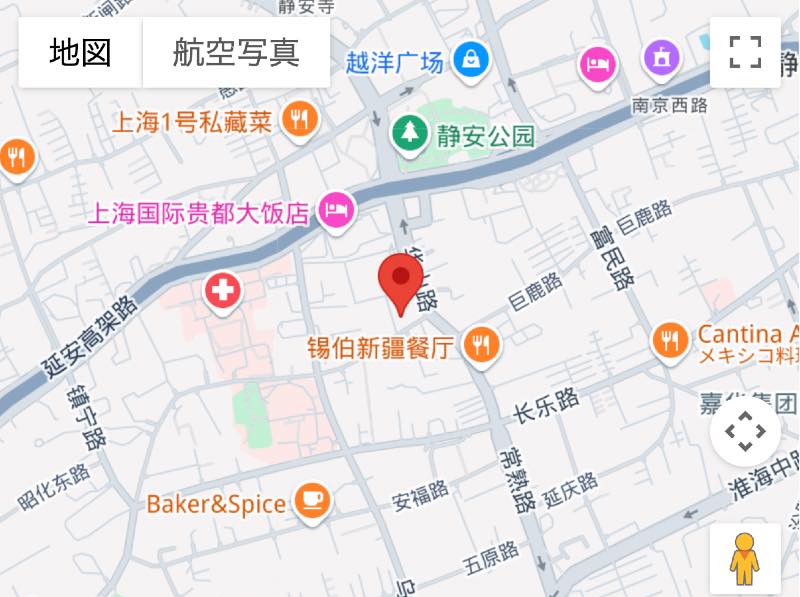Tap the Street View pegman

tap(745, 558)
